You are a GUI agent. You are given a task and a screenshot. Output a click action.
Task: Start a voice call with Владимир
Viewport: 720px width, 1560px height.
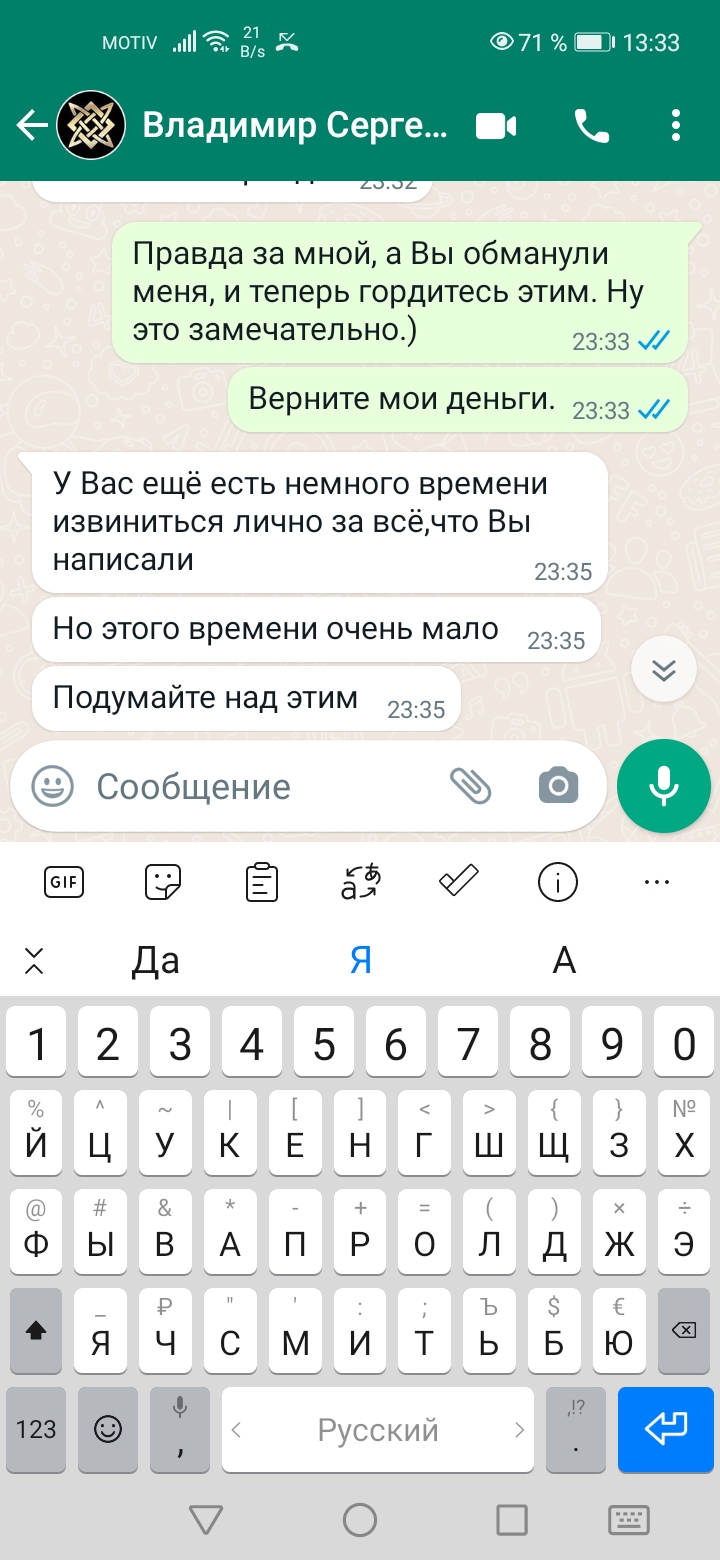591,126
